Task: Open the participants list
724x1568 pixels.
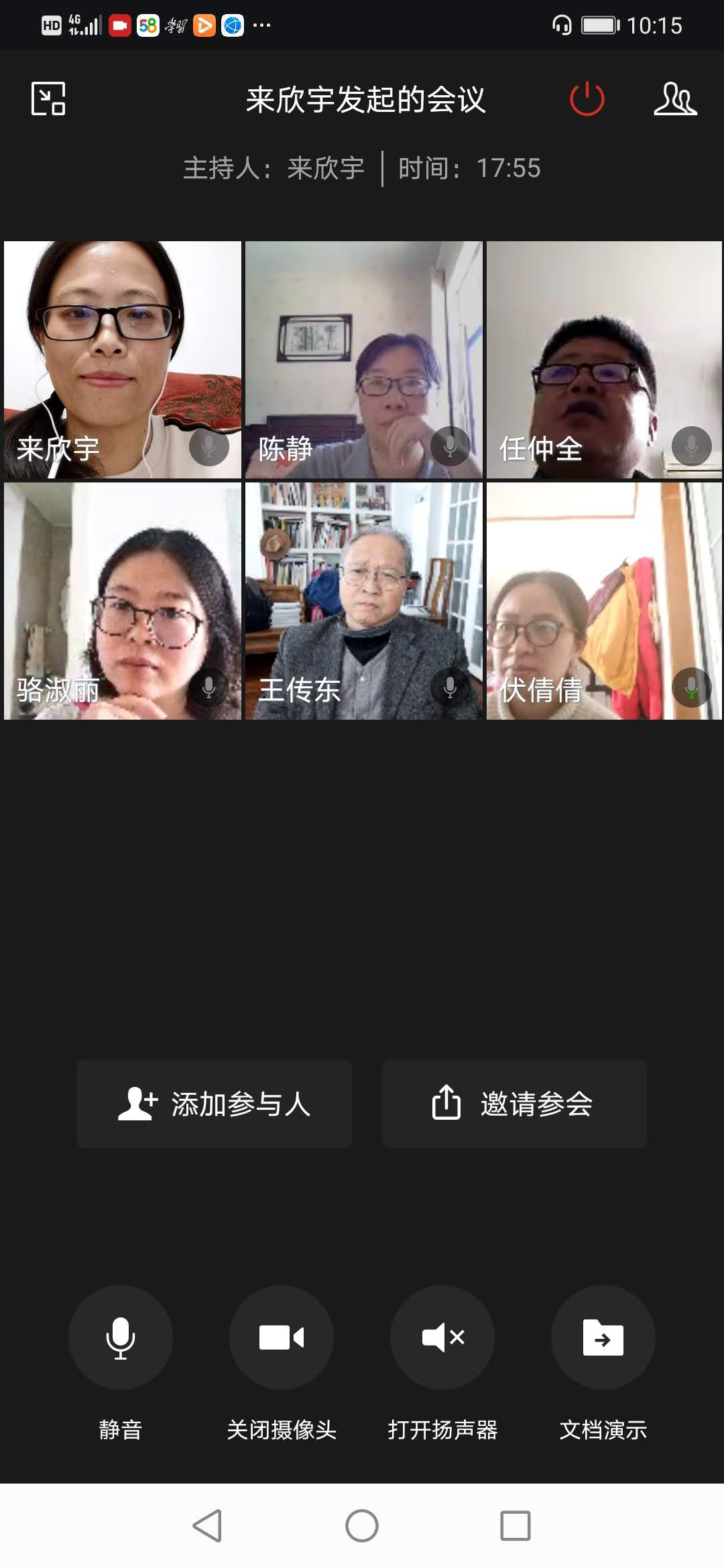Action: click(675, 99)
